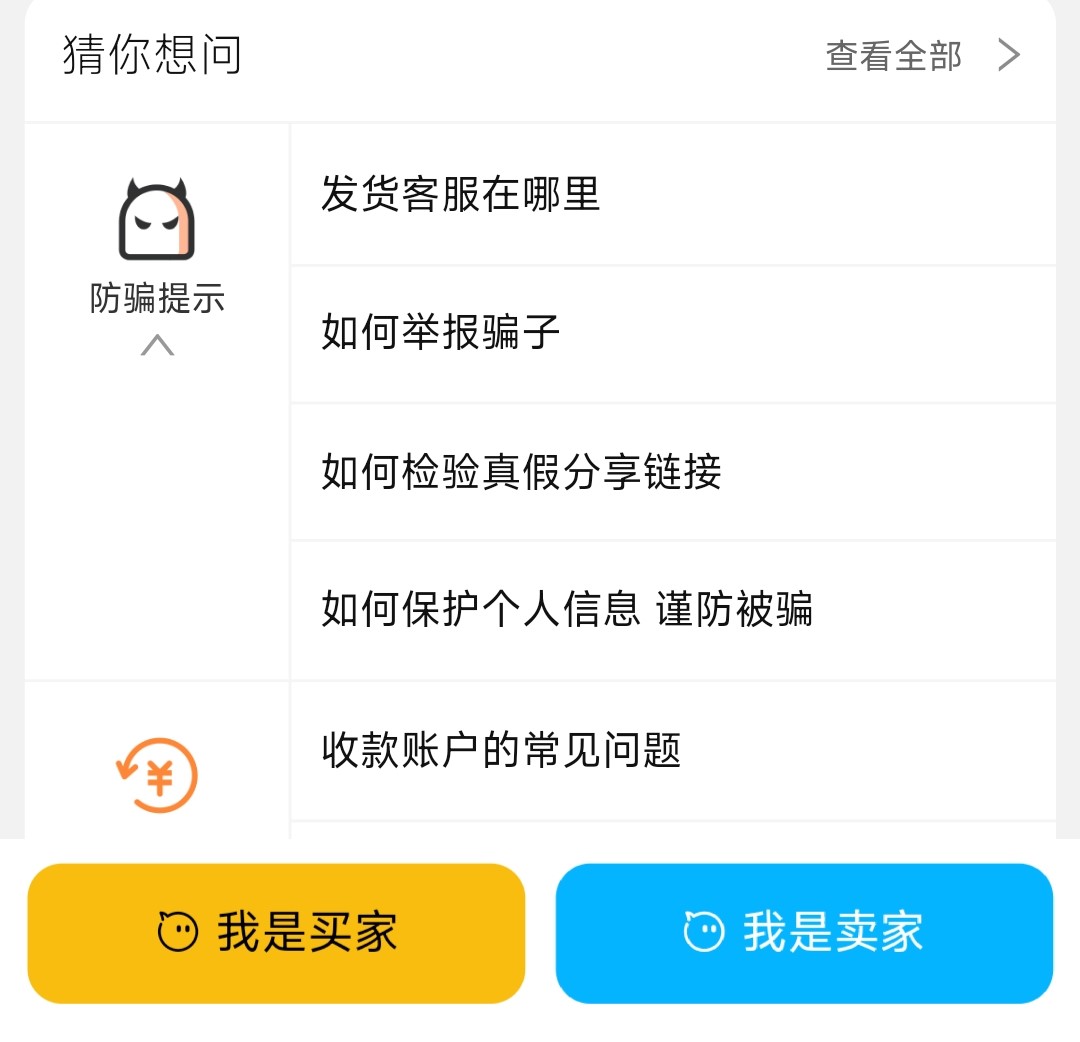Open question 如何检验真假分享链接

click(x=521, y=472)
